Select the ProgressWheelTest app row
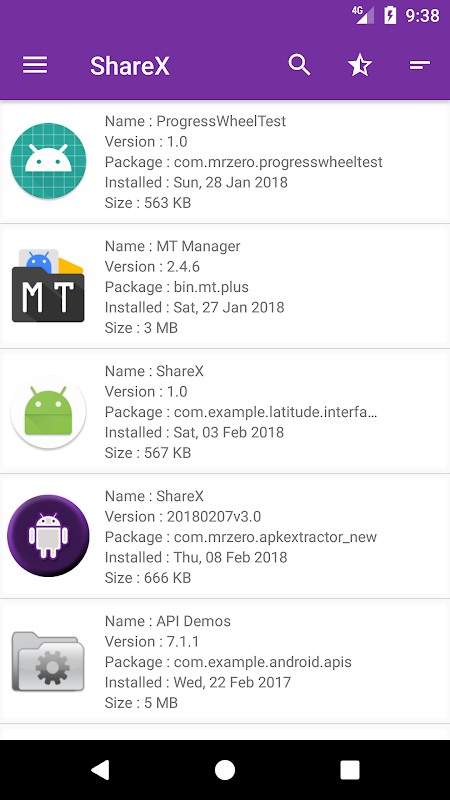 click(x=225, y=161)
